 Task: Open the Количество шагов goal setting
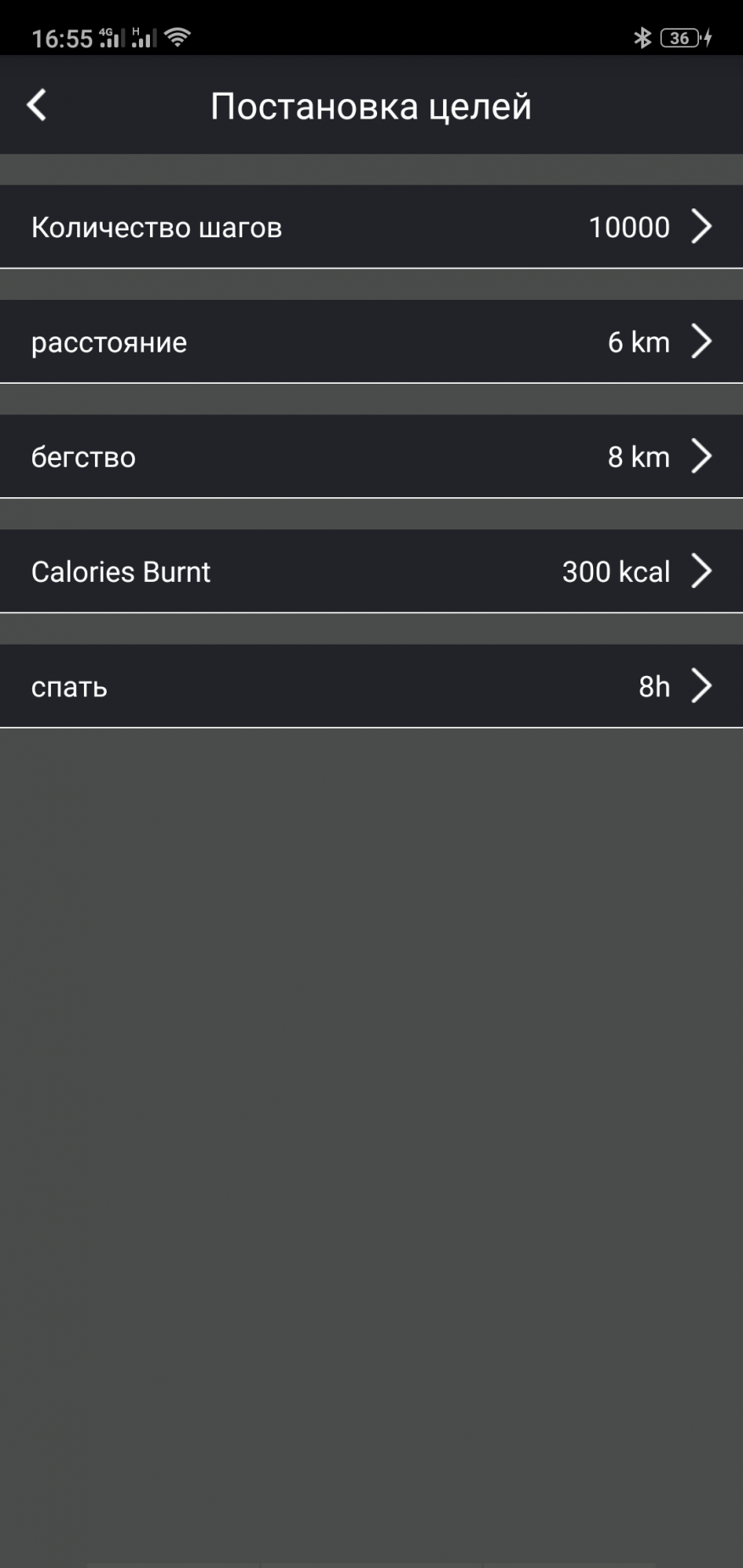(371, 227)
